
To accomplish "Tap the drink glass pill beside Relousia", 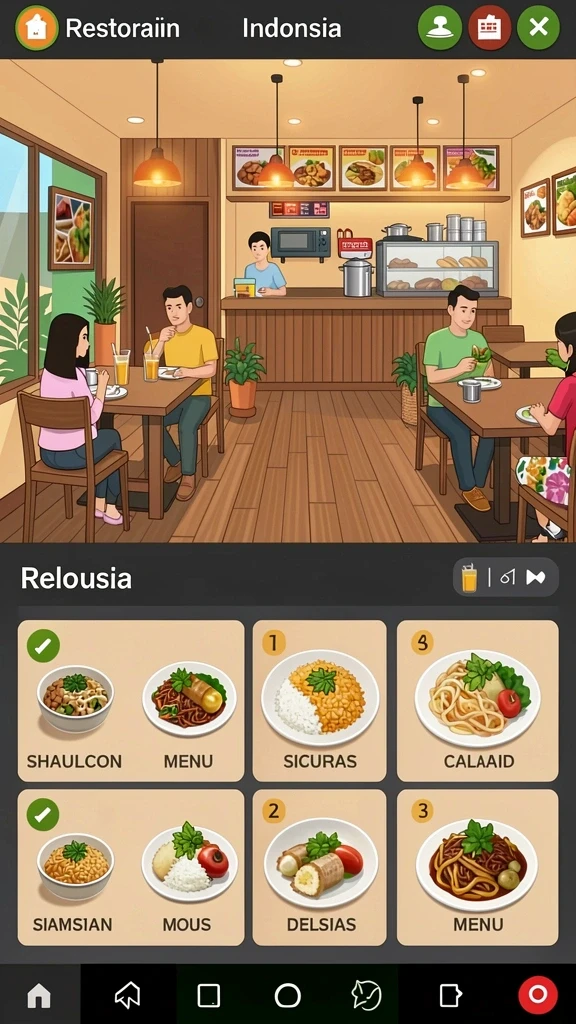I will (x=505, y=577).
